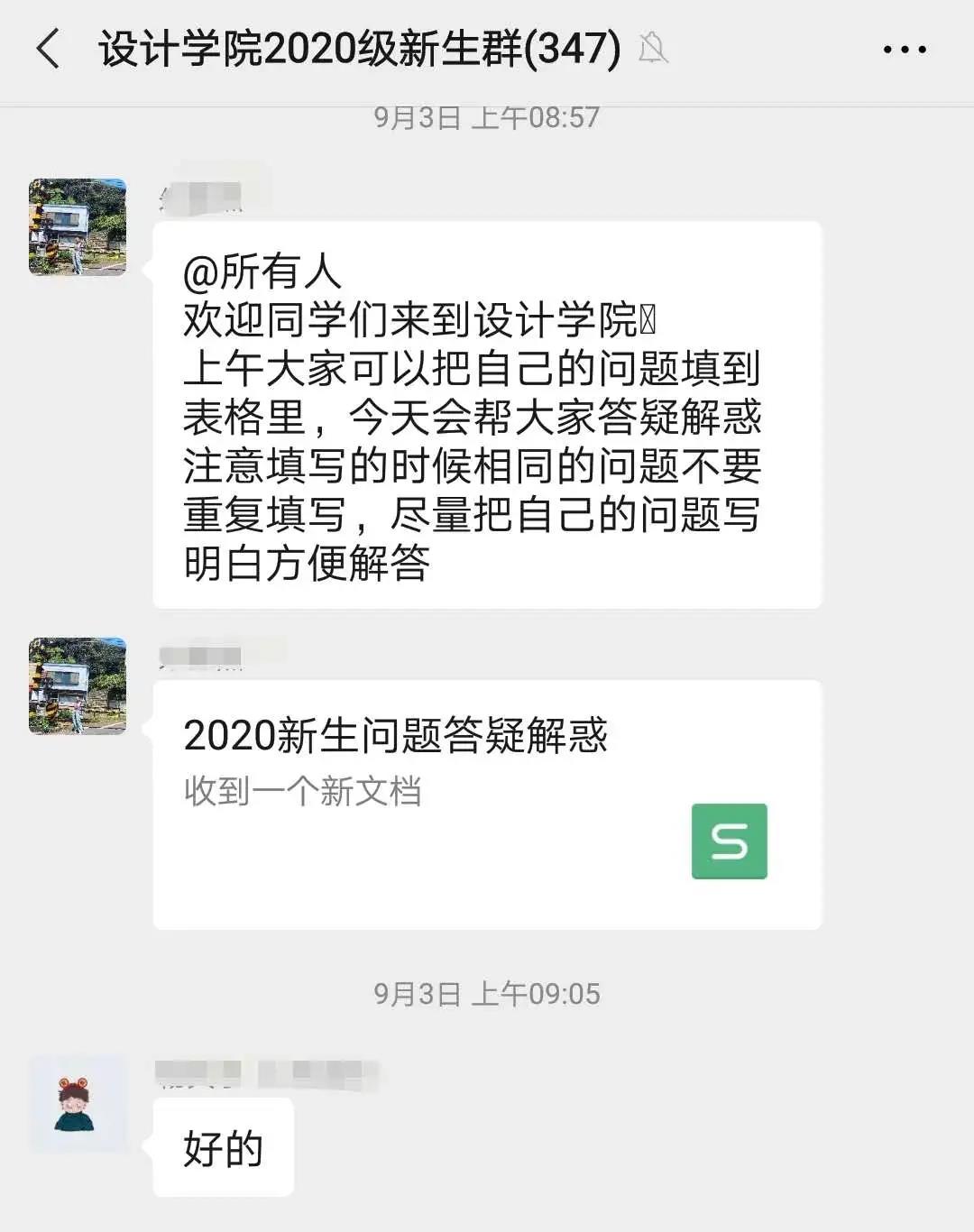Open the group chat's three-dot menu
The height and width of the screenshot is (1232, 974).
click(904, 50)
